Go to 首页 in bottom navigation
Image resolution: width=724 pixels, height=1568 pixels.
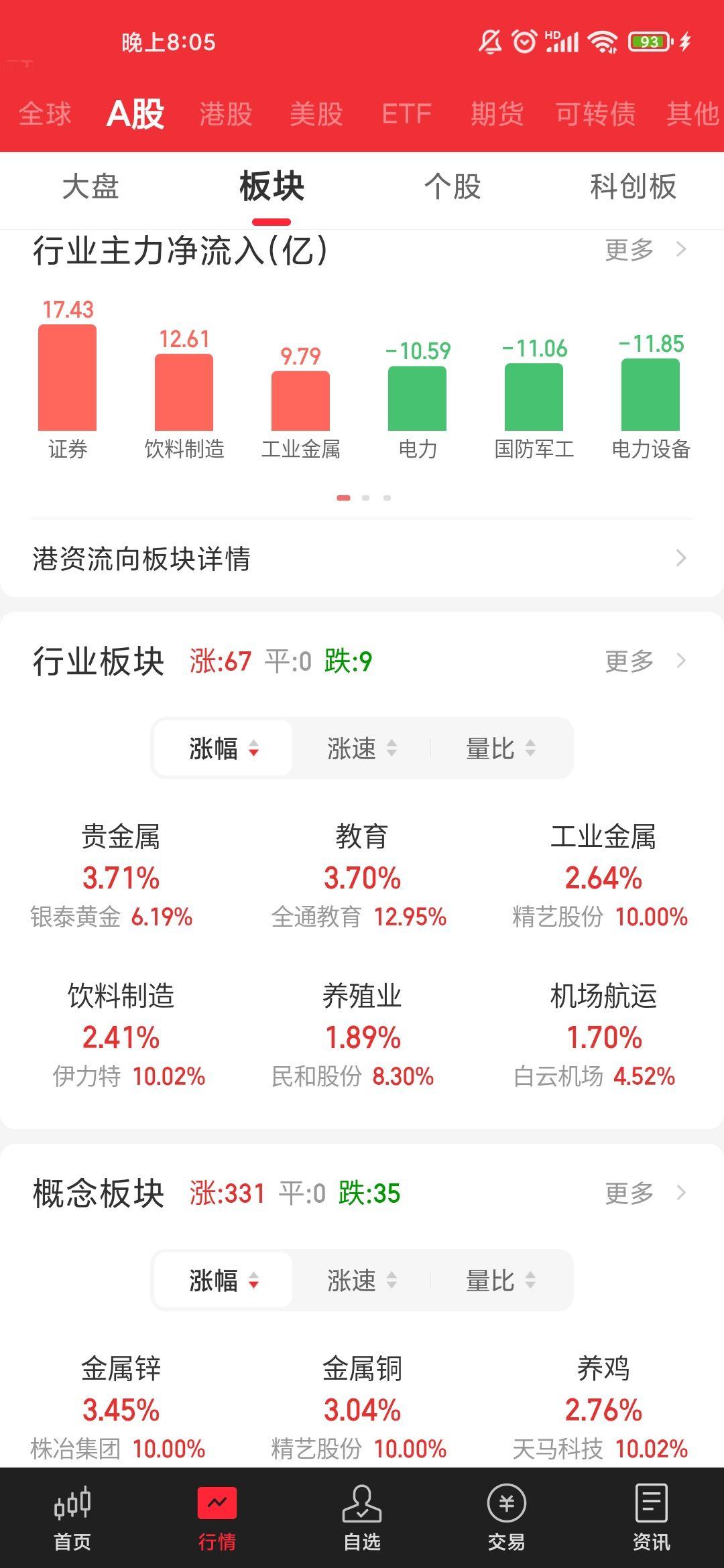[72, 1518]
